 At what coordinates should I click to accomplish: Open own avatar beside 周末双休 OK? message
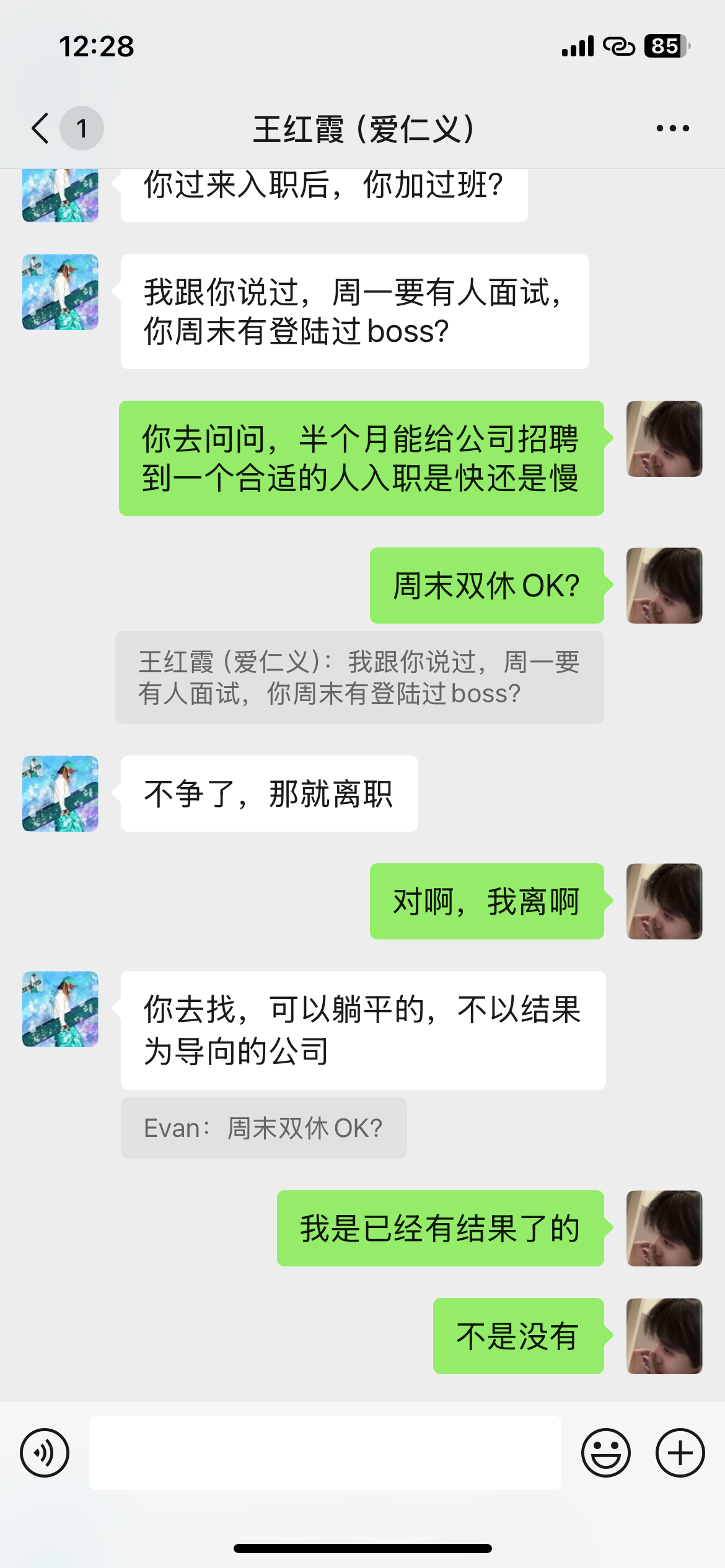point(664,586)
